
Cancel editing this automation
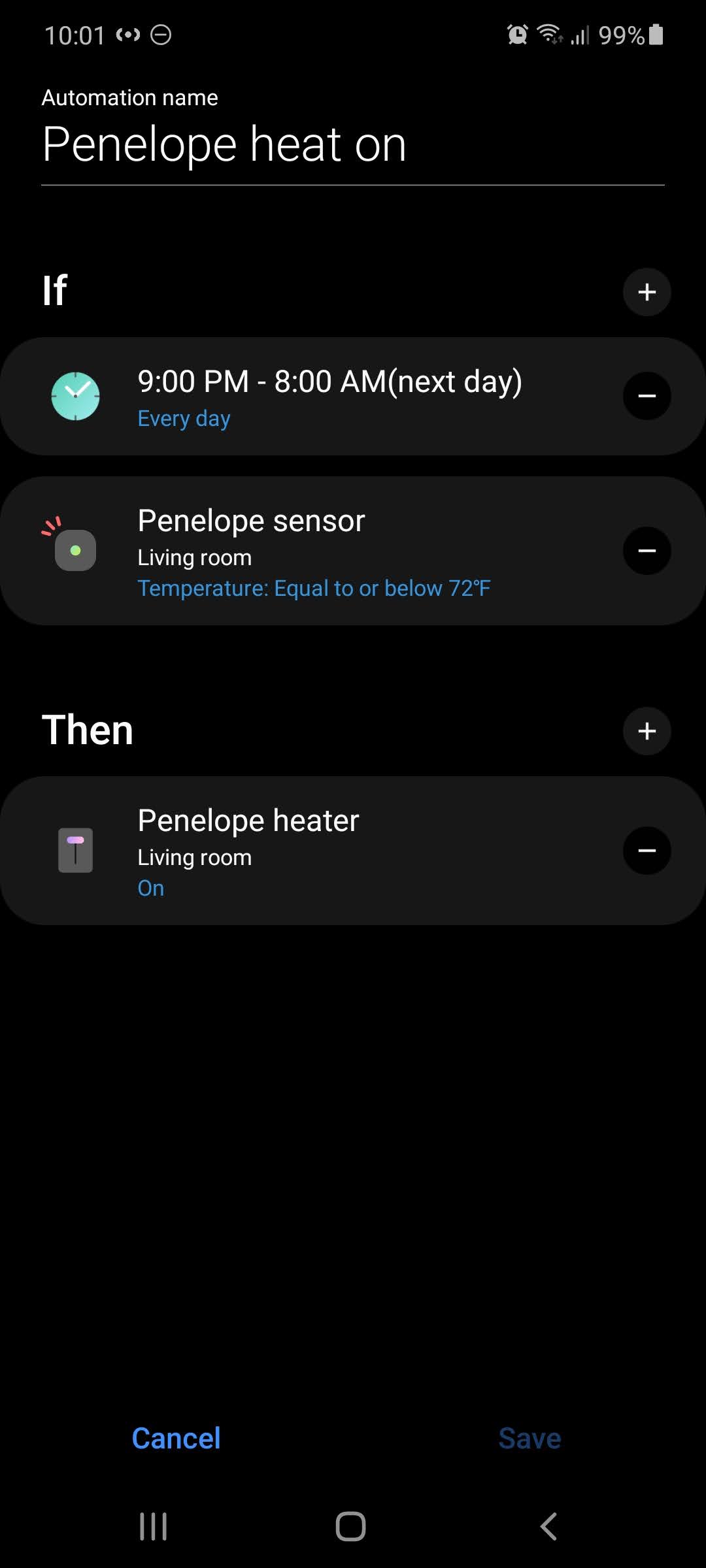pyautogui.click(x=176, y=1438)
